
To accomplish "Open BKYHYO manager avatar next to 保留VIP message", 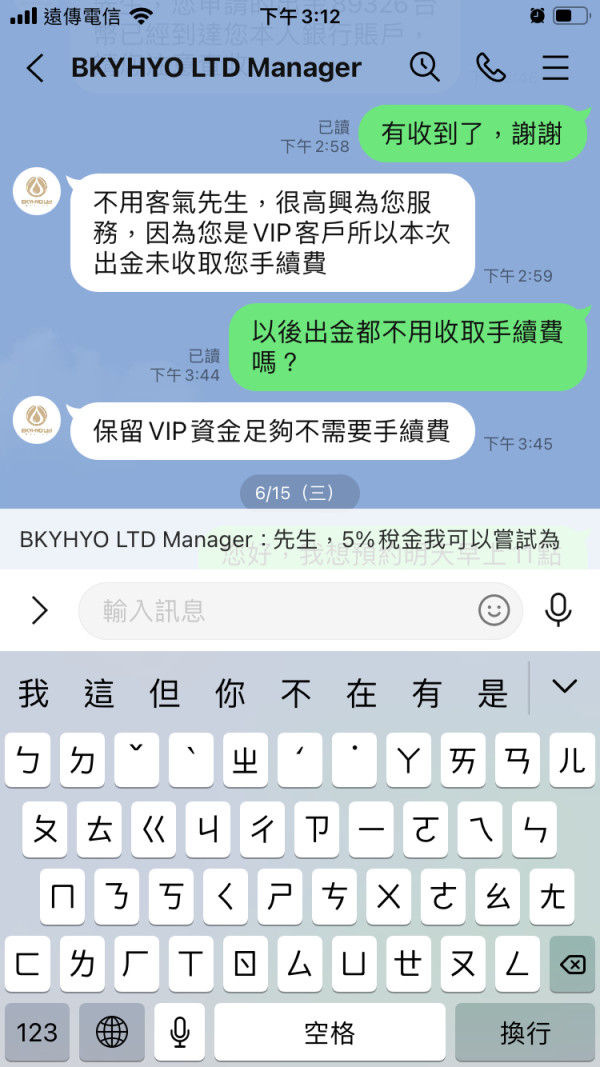I will 37,420.
